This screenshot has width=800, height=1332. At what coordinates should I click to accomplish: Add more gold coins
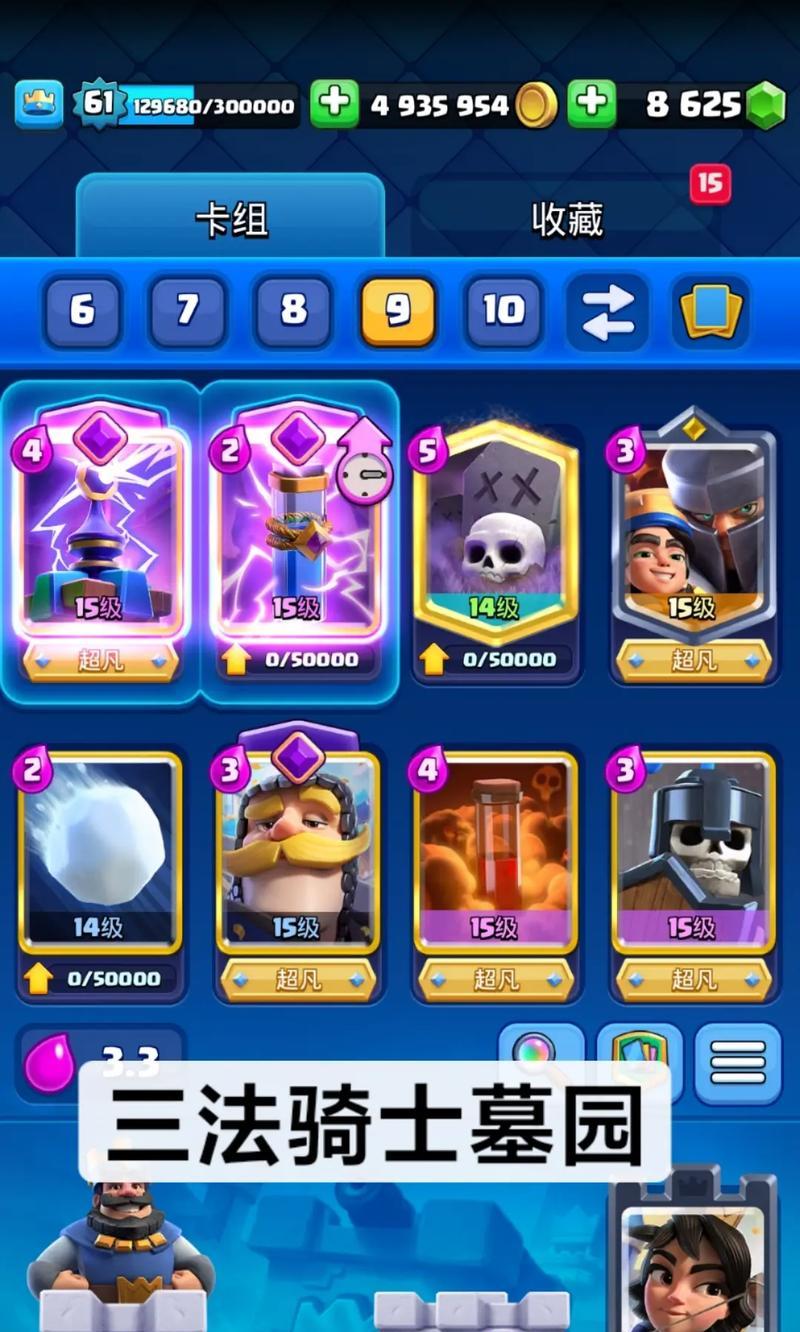[x=334, y=104]
